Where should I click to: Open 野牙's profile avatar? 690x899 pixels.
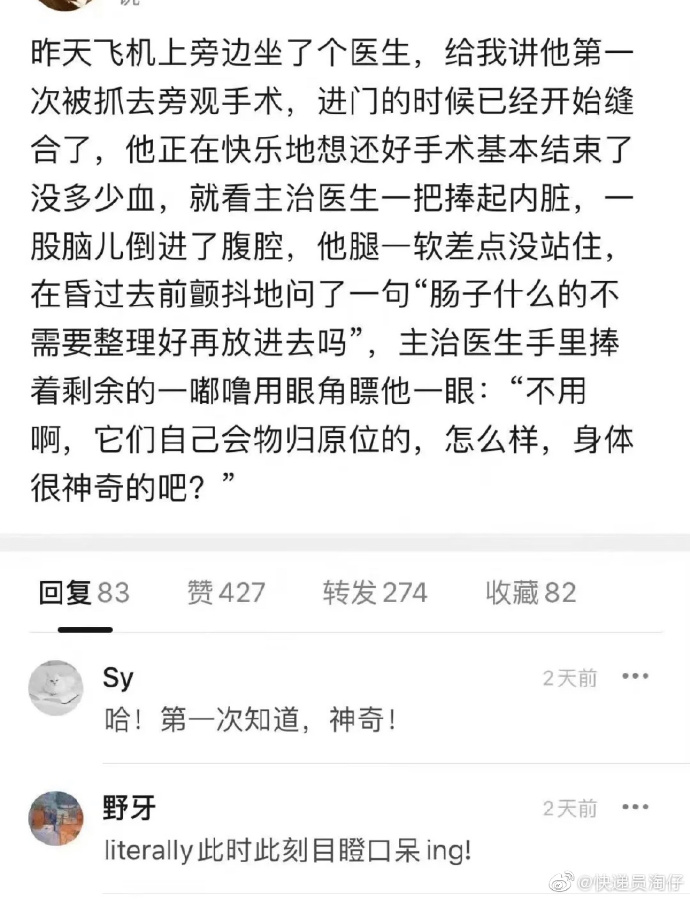pyautogui.click(x=55, y=818)
